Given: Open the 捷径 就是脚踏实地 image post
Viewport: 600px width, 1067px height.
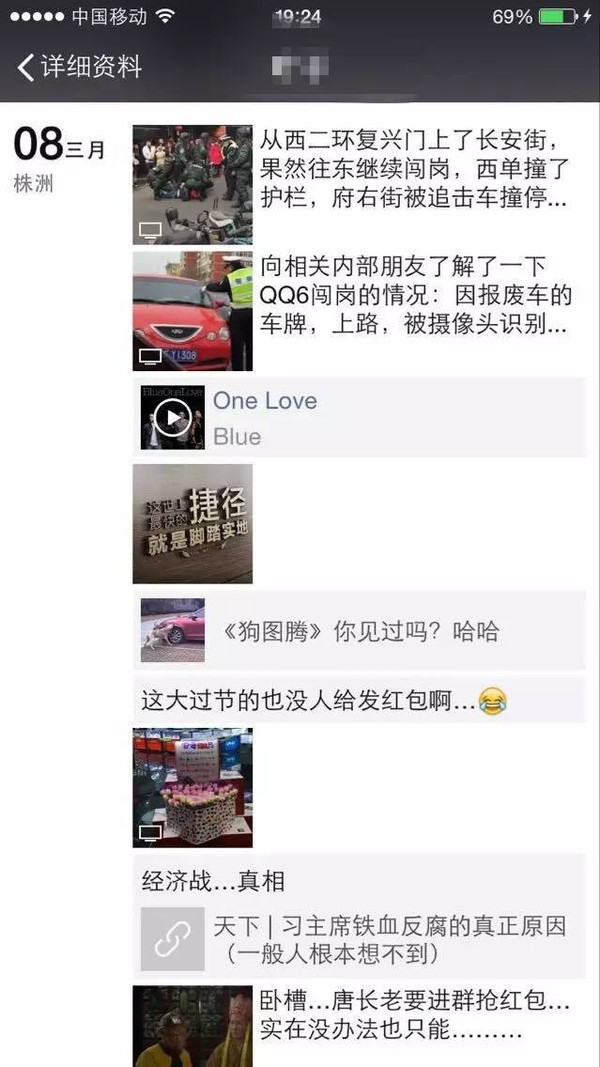Looking at the screenshot, I should (193, 524).
